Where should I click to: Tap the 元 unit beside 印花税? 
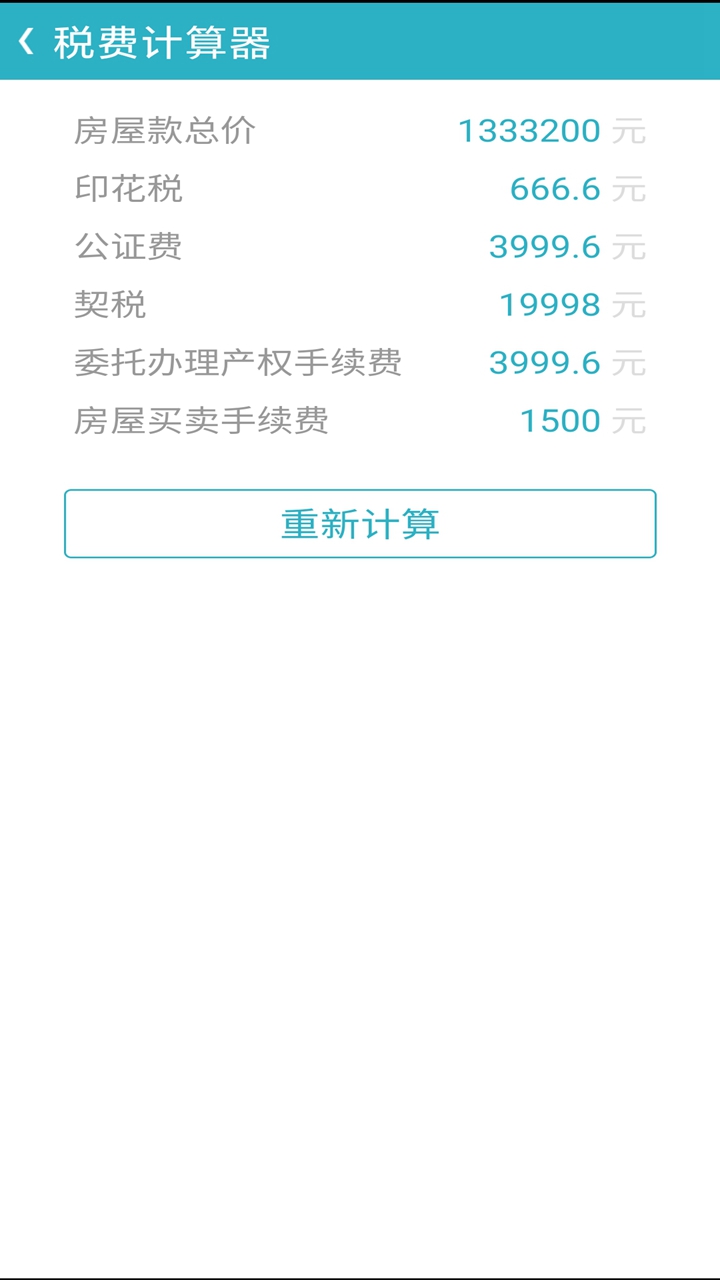coord(632,189)
